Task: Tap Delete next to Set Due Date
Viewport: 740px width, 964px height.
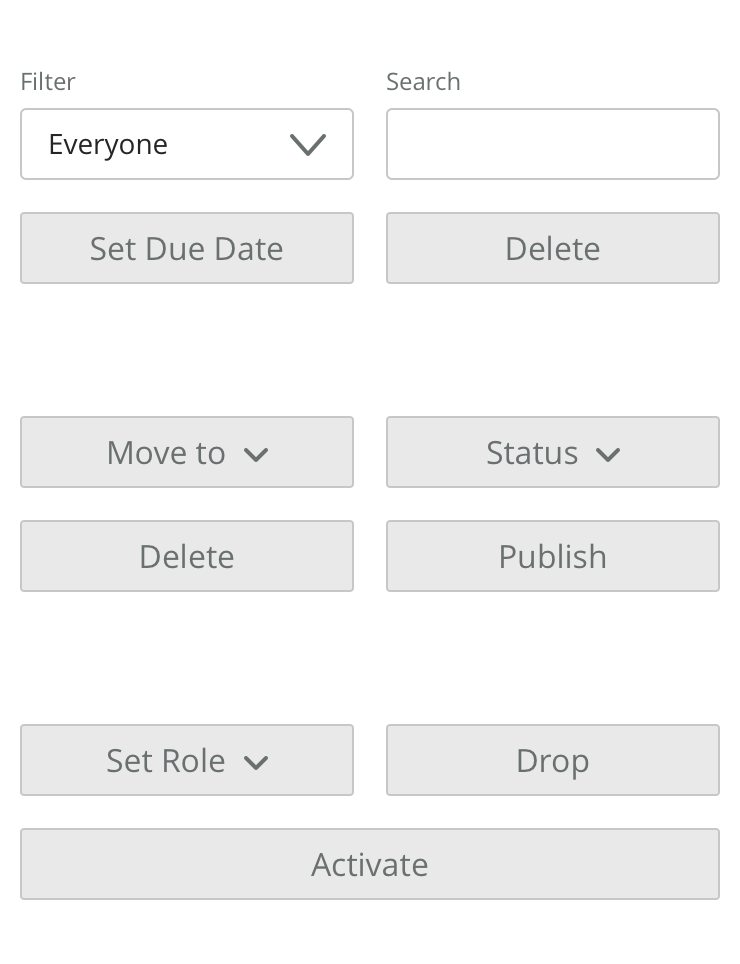Action: [x=552, y=248]
